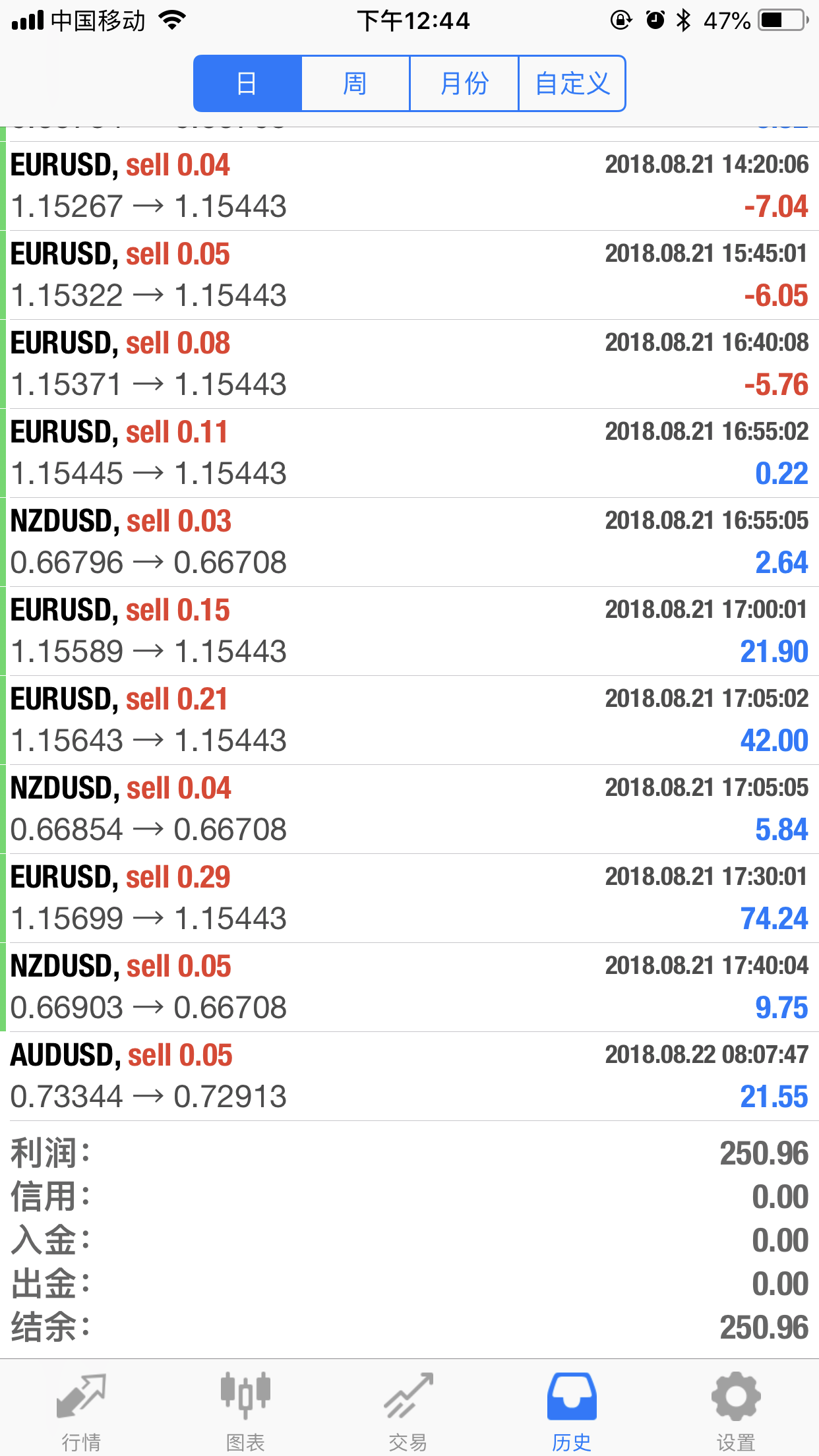The image size is (819, 1456).
Task: Open EURUSD sell 0.05 trade at 15:45:01
Action: pyautogui.click(x=409, y=275)
